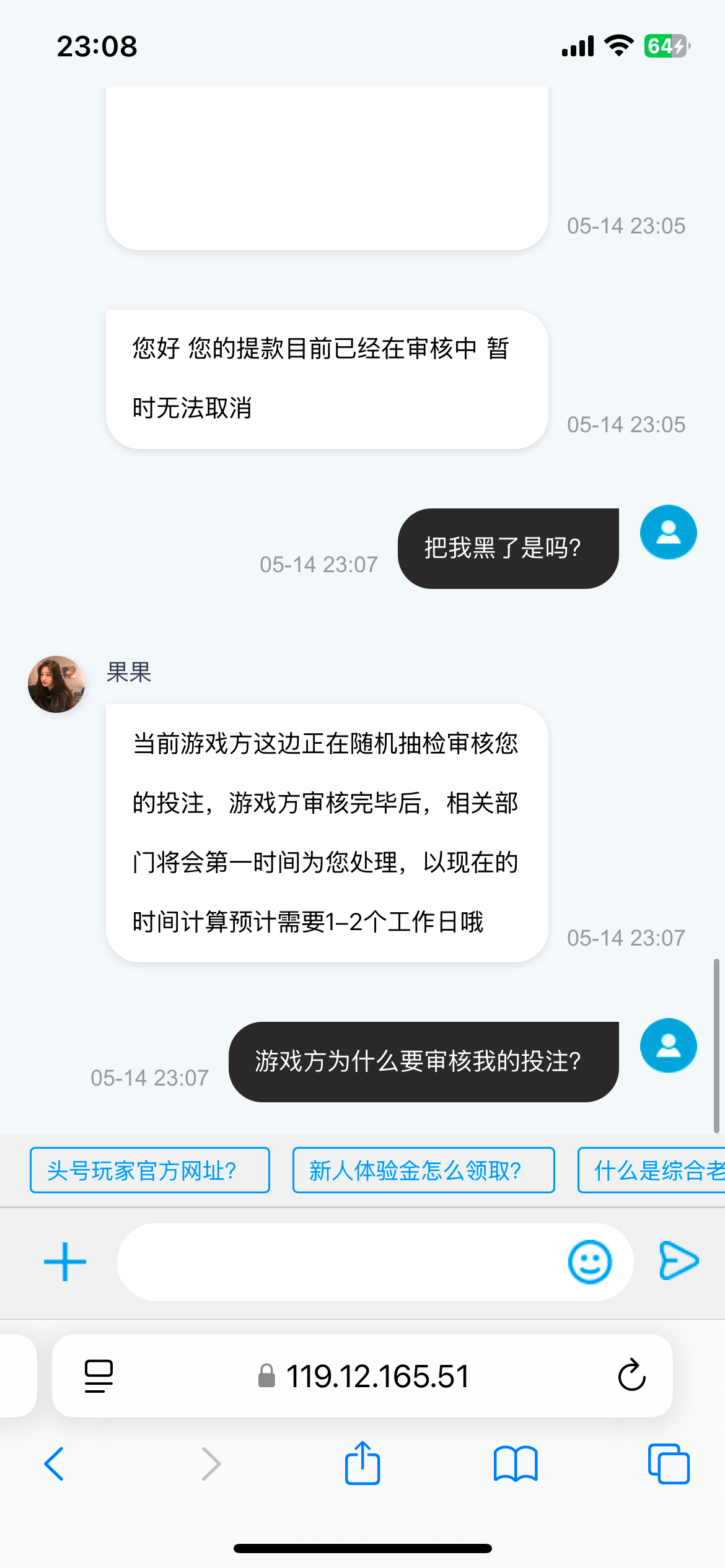The height and width of the screenshot is (1568, 725).
Task: Open the emoji picker
Action: [x=589, y=1261]
